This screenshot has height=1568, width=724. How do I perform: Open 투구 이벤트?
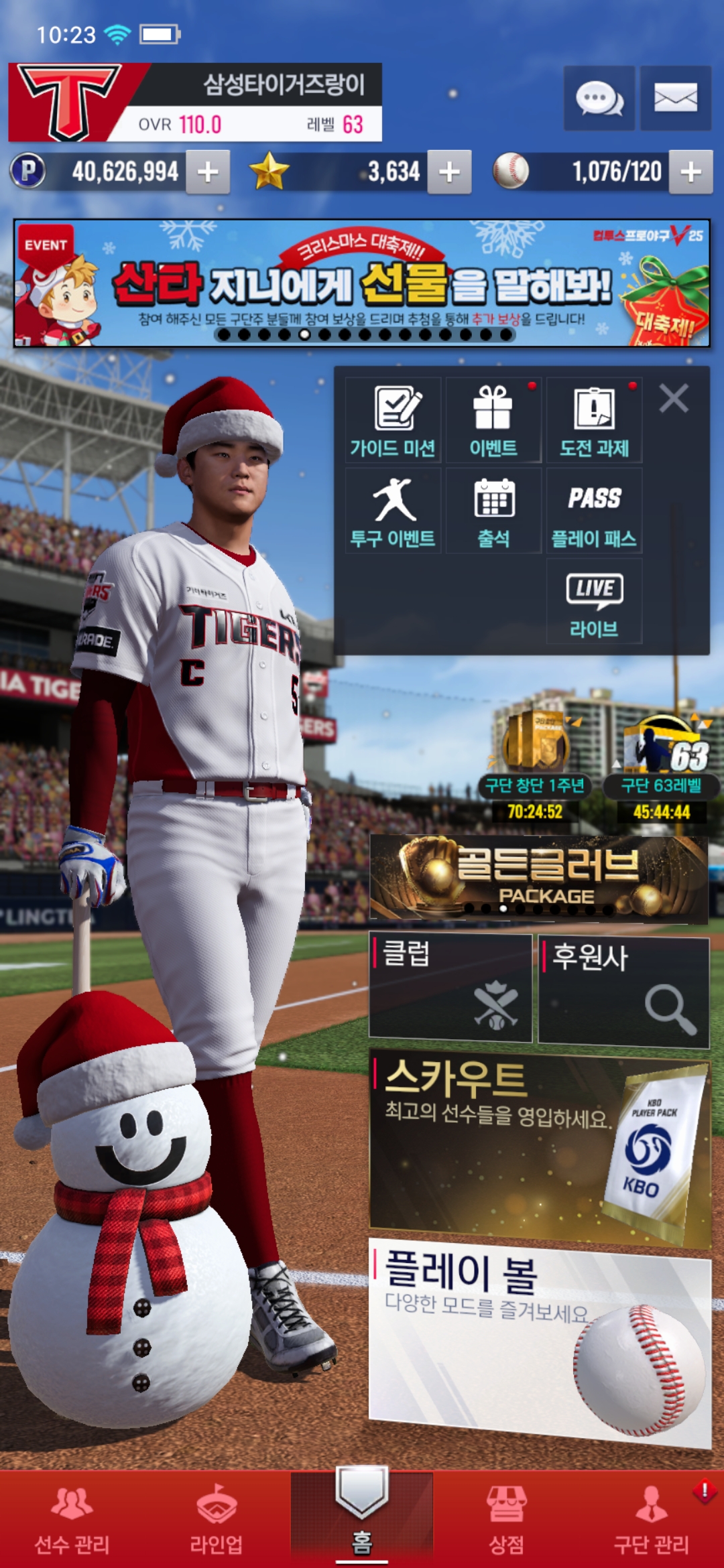tap(393, 511)
